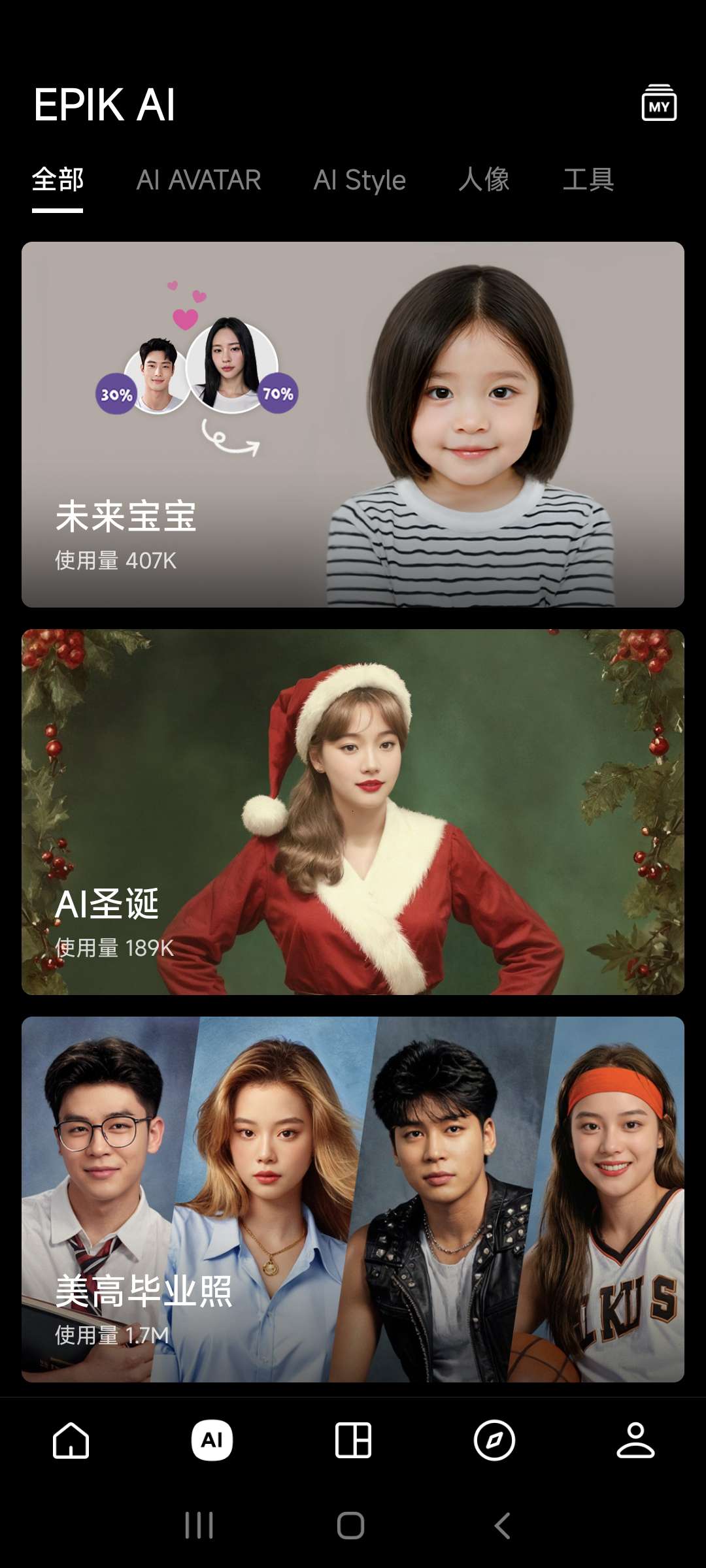Open the profile tab
Image resolution: width=706 pixels, height=1568 pixels.
point(635,1441)
